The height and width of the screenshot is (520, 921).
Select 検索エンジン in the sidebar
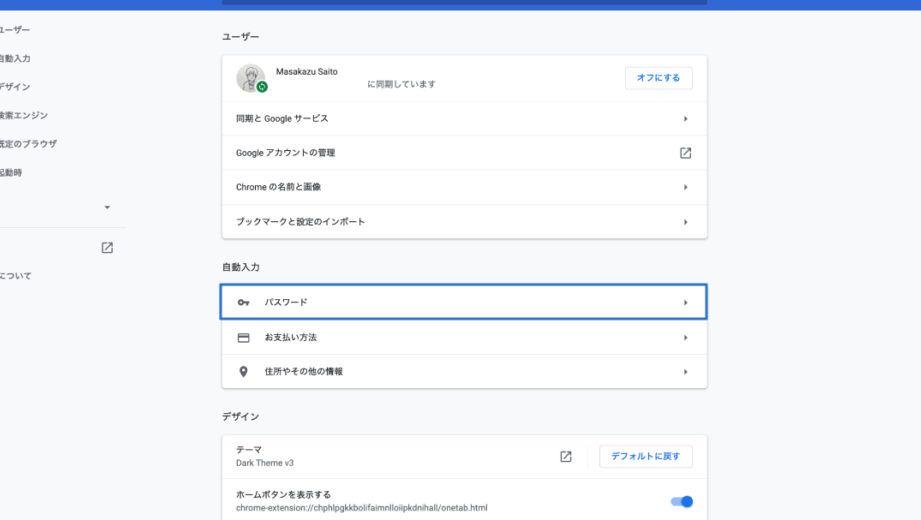24,116
